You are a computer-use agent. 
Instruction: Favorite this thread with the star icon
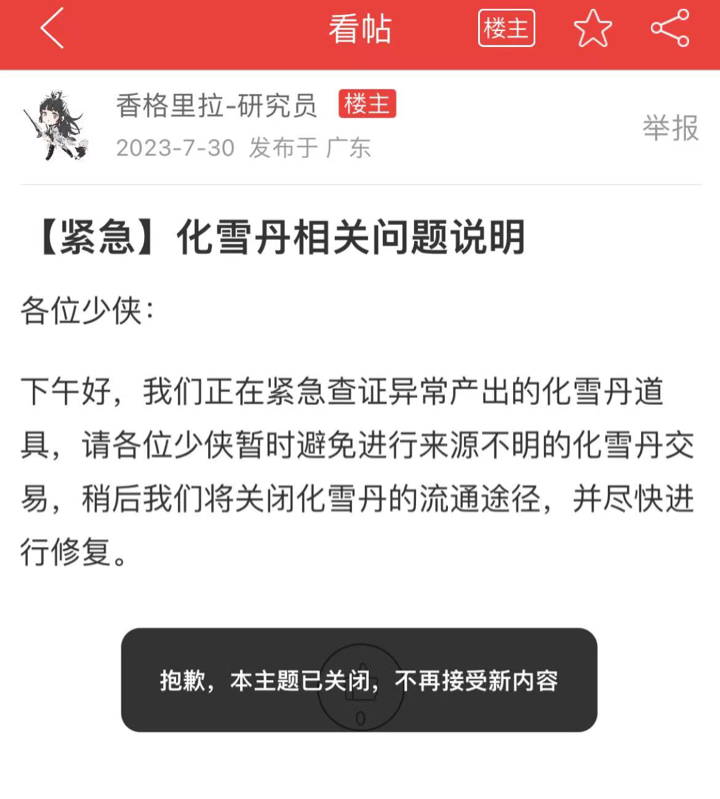point(593,29)
